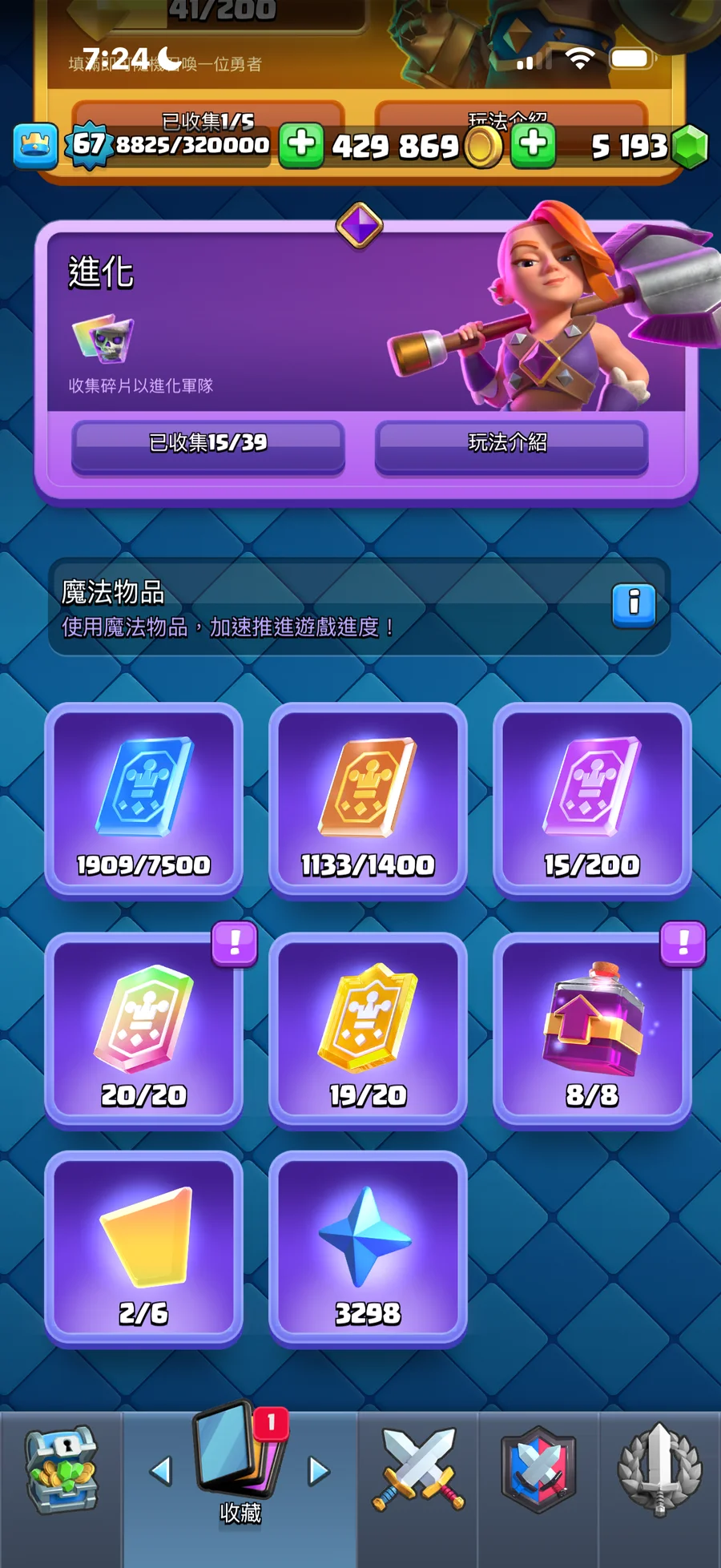Open the blue star tile 3298

(x=368, y=1249)
